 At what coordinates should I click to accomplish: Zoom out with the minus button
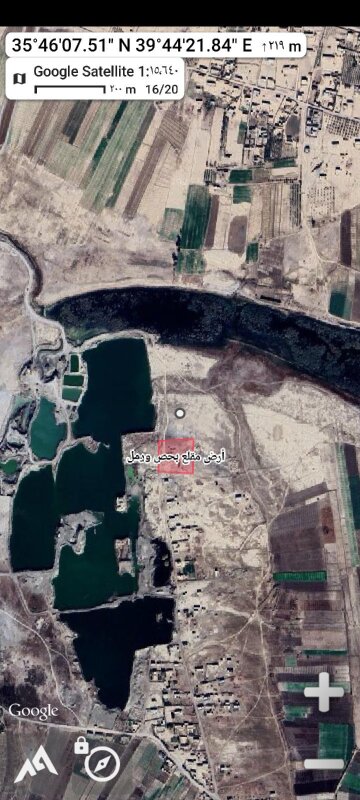tap(324, 764)
